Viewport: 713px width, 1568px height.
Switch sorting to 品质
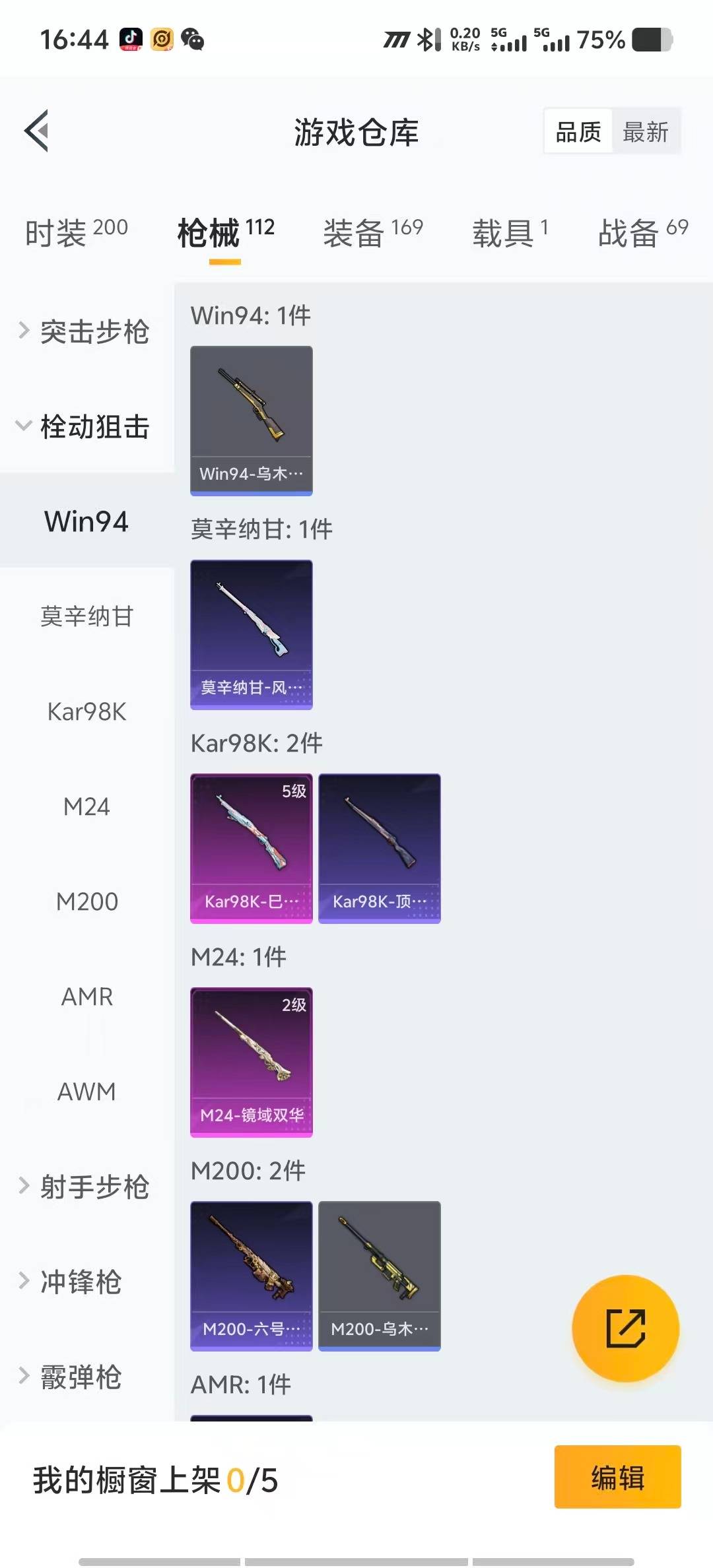point(576,131)
